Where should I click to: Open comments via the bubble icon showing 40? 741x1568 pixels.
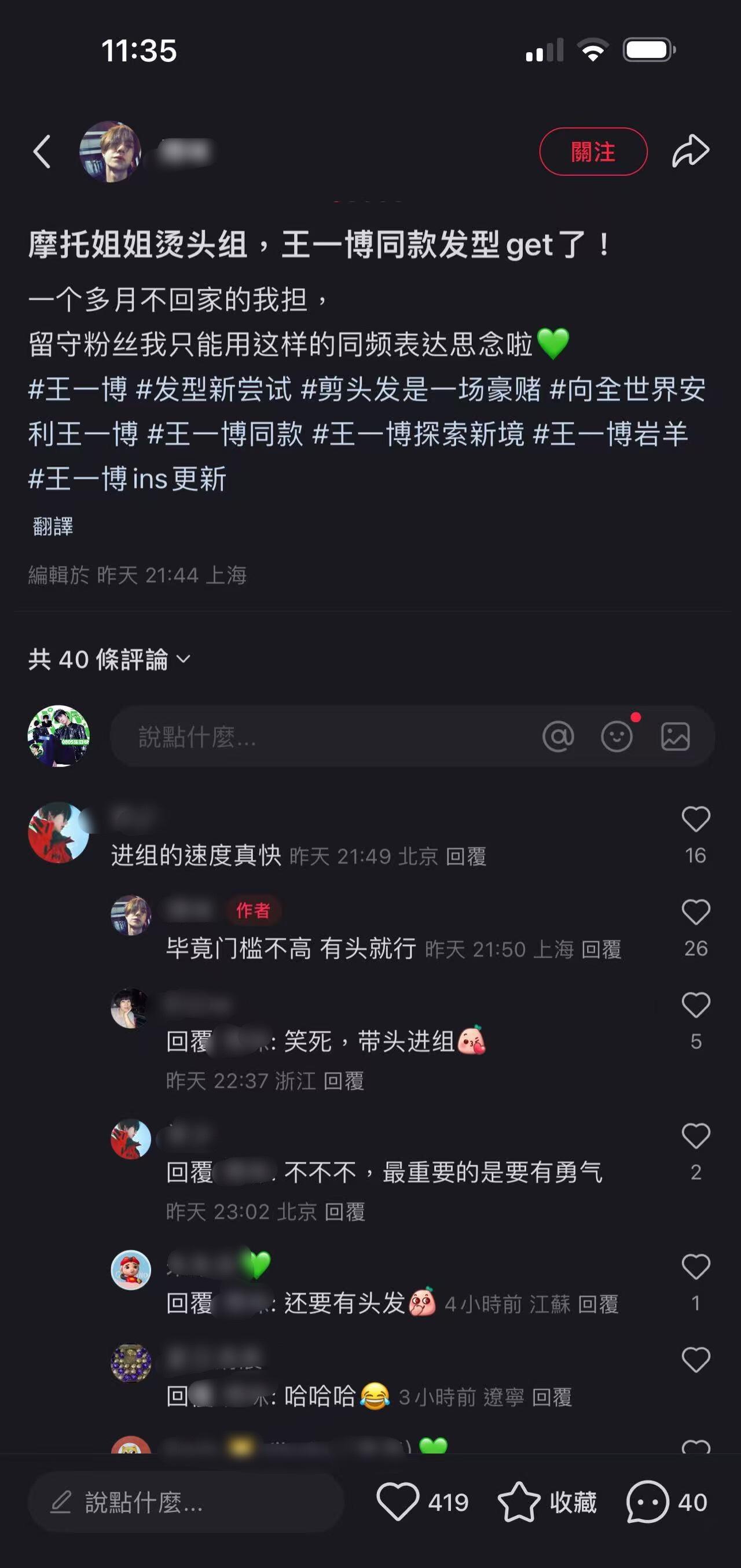click(648, 1501)
